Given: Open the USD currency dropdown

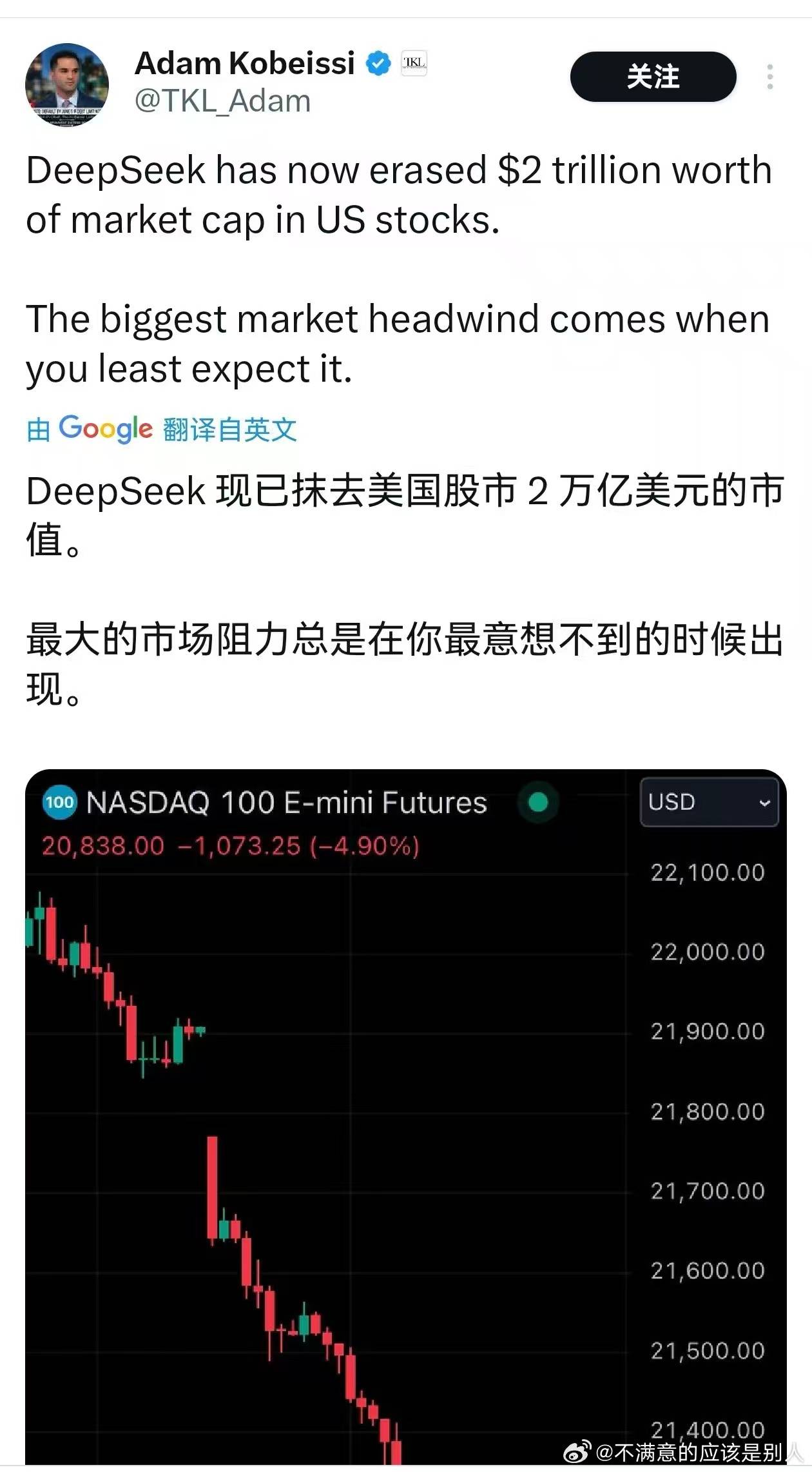Looking at the screenshot, I should point(708,803).
